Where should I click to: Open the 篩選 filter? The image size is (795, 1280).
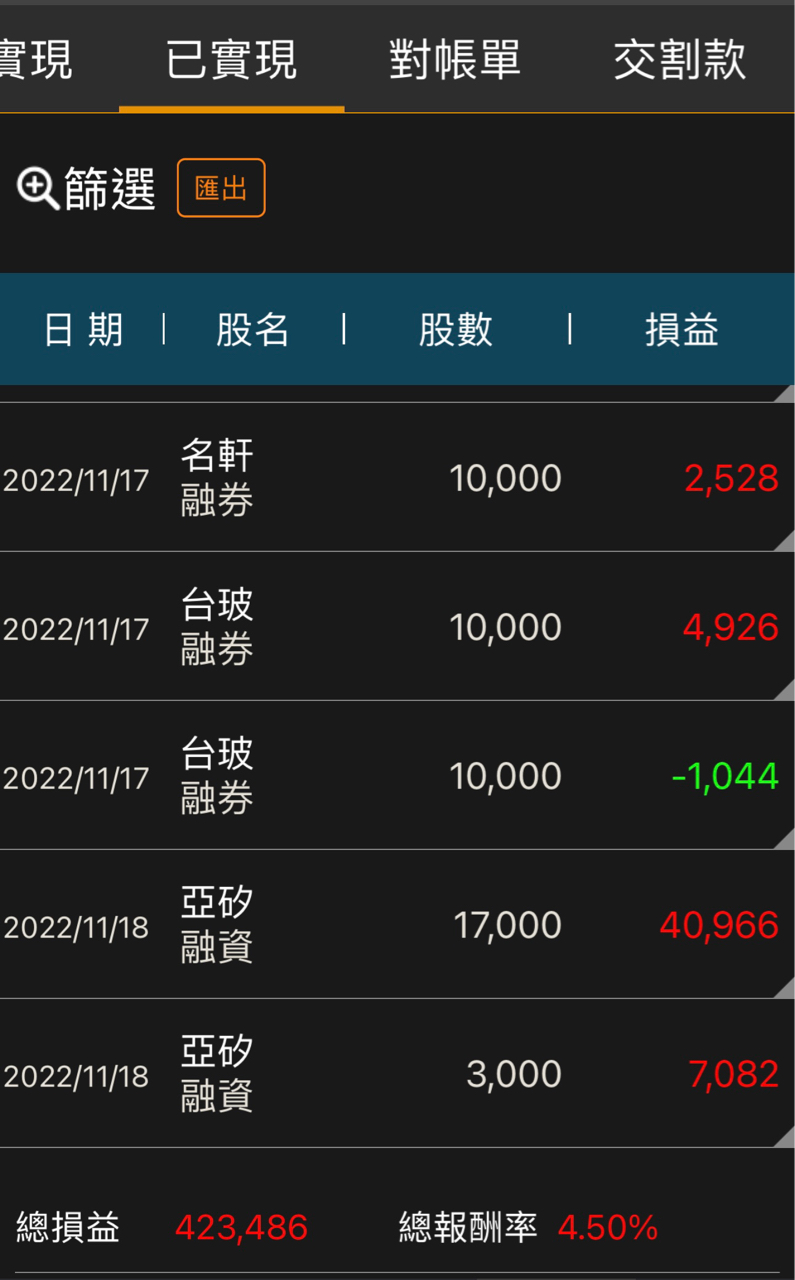coord(87,188)
